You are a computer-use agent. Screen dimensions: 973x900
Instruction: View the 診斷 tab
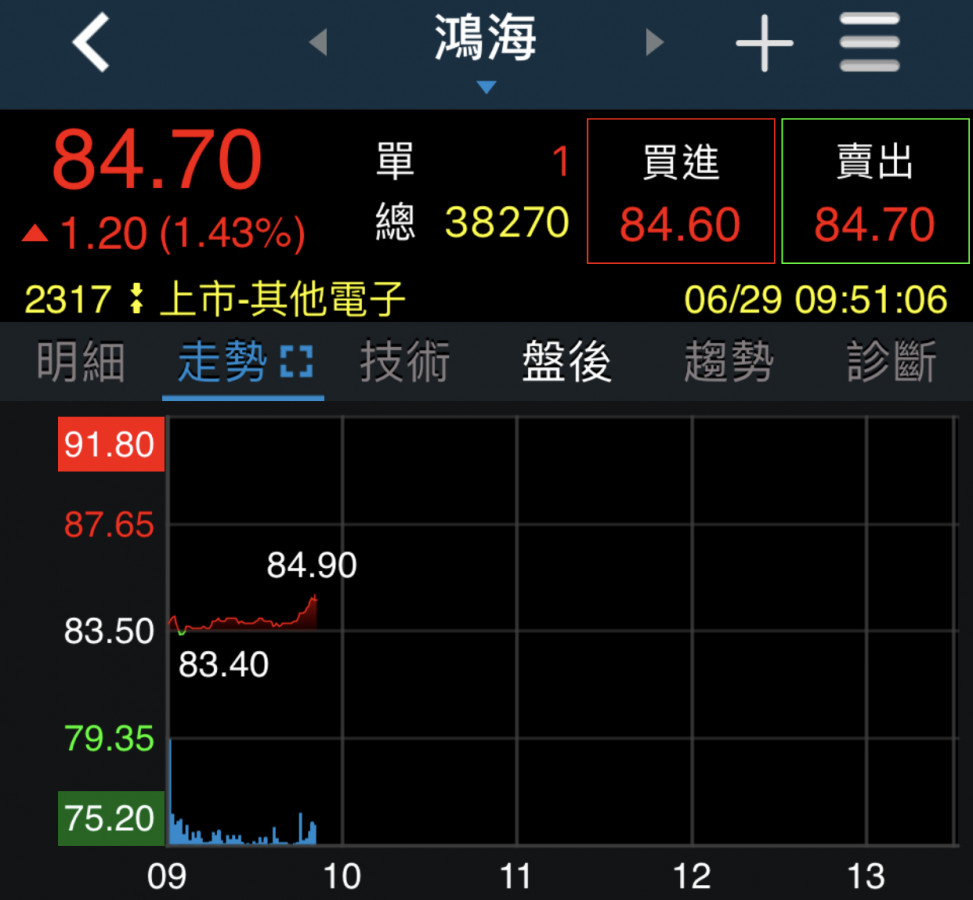pyautogui.click(x=891, y=362)
